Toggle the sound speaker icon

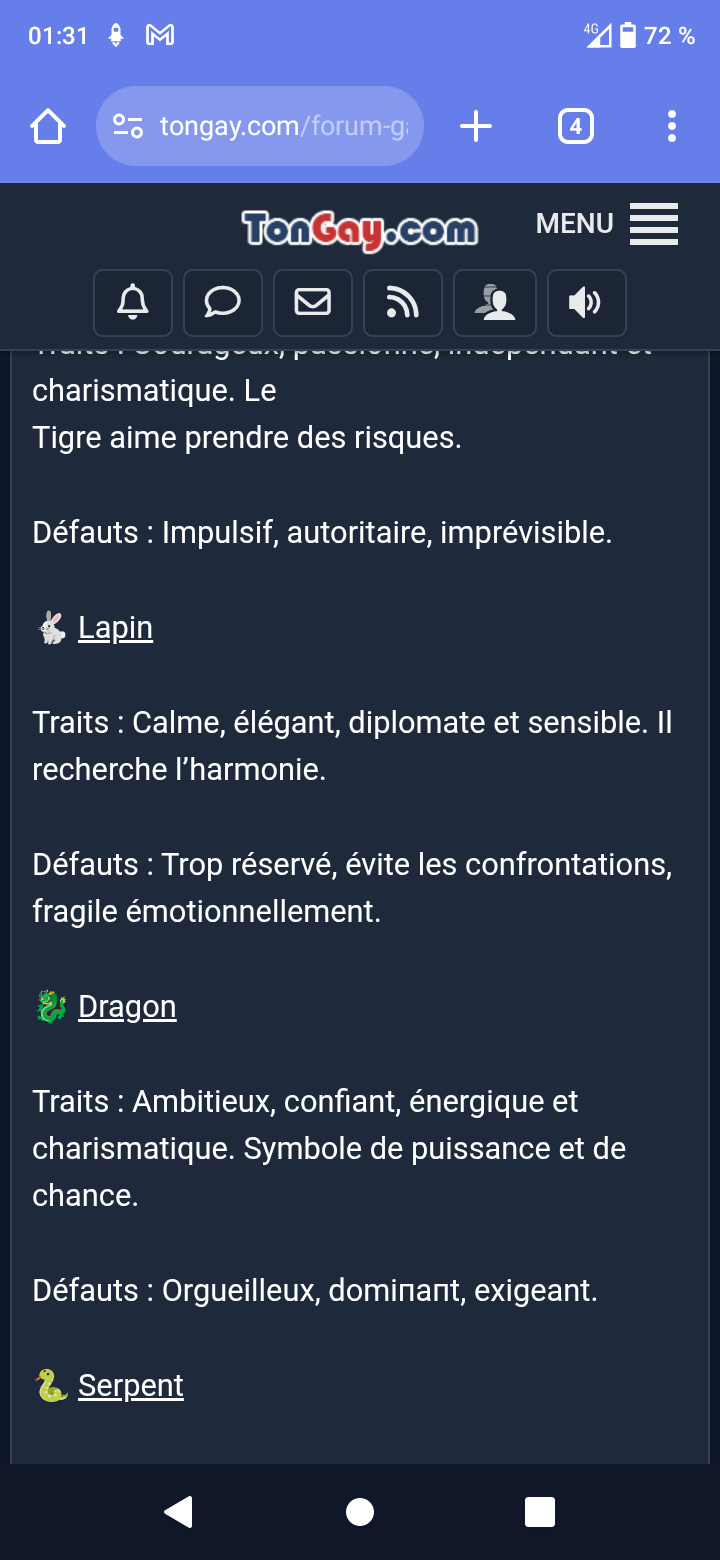(x=586, y=302)
